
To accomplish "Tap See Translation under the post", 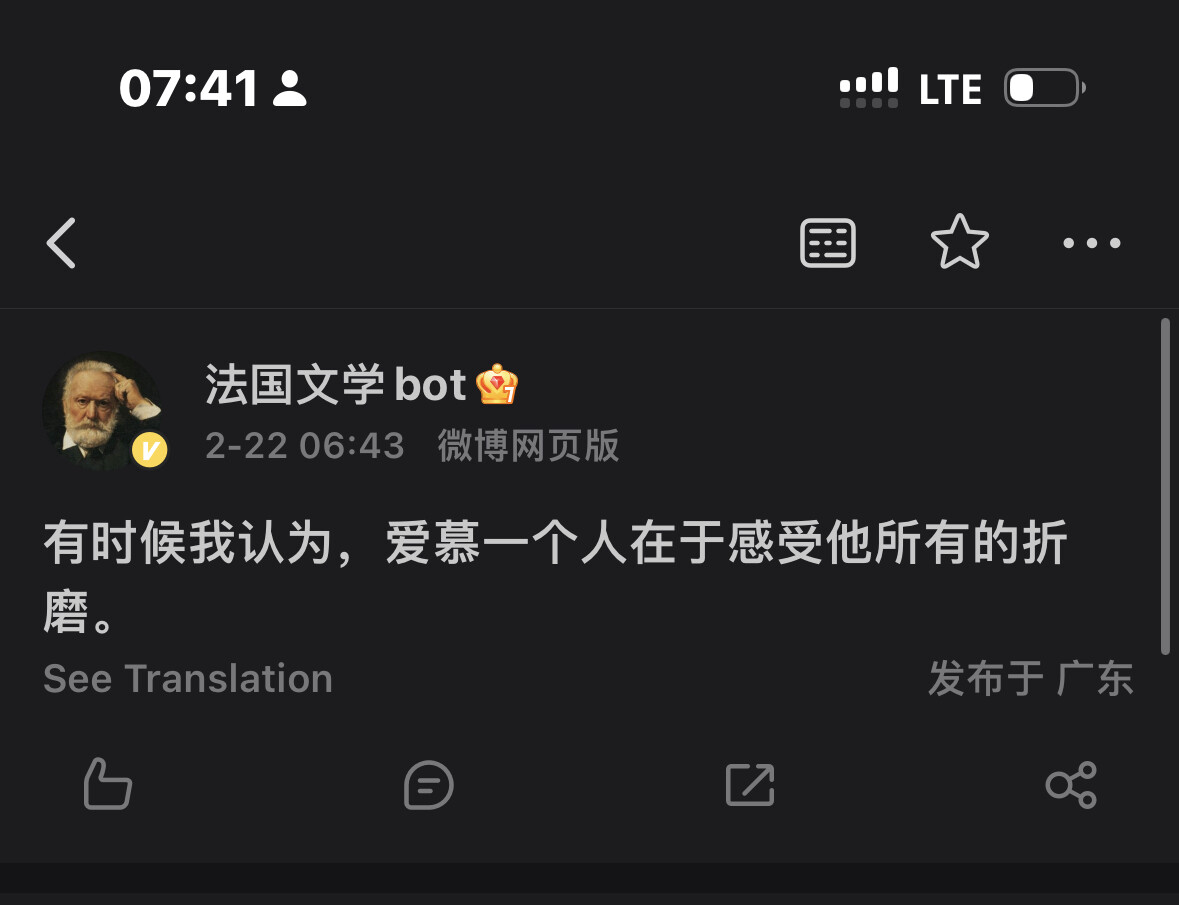I will tap(188, 679).
